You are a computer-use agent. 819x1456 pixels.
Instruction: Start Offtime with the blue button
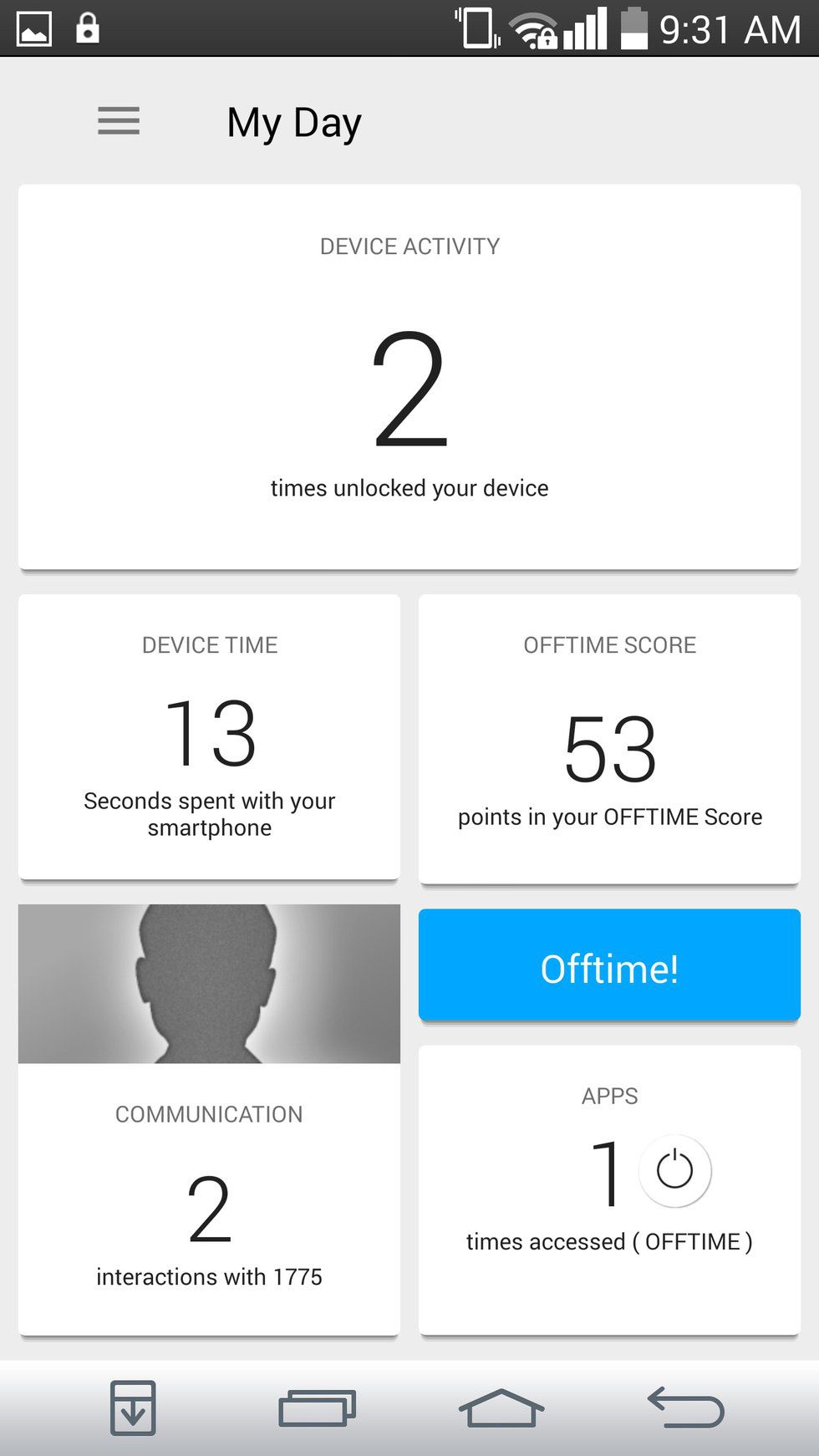click(609, 966)
